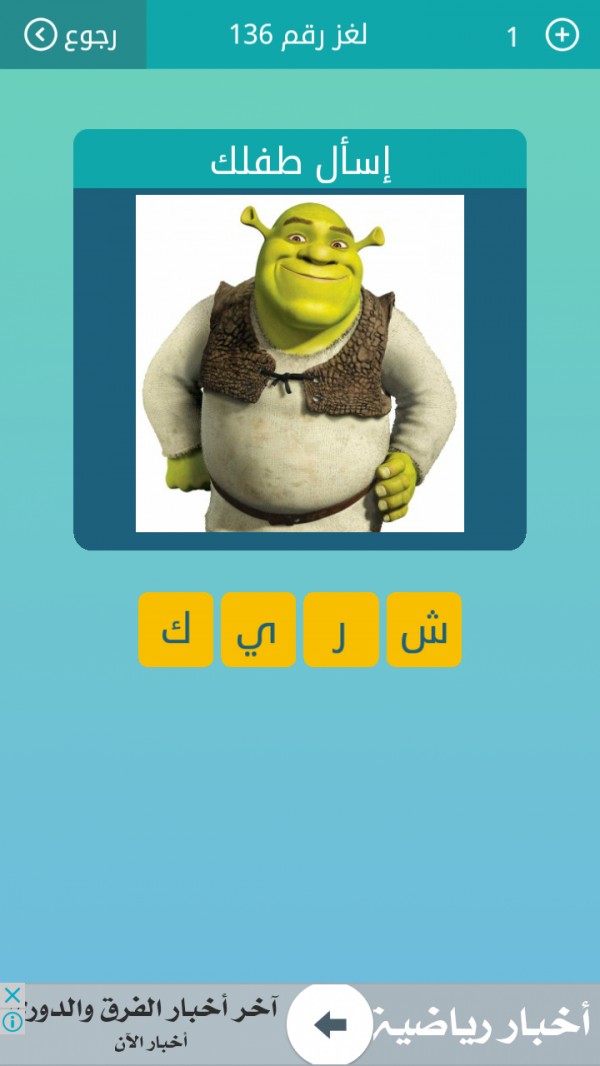The width and height of the screenshot is (600, 1066).
Task: Select the letter tile ك
Action: coord(176,630)
